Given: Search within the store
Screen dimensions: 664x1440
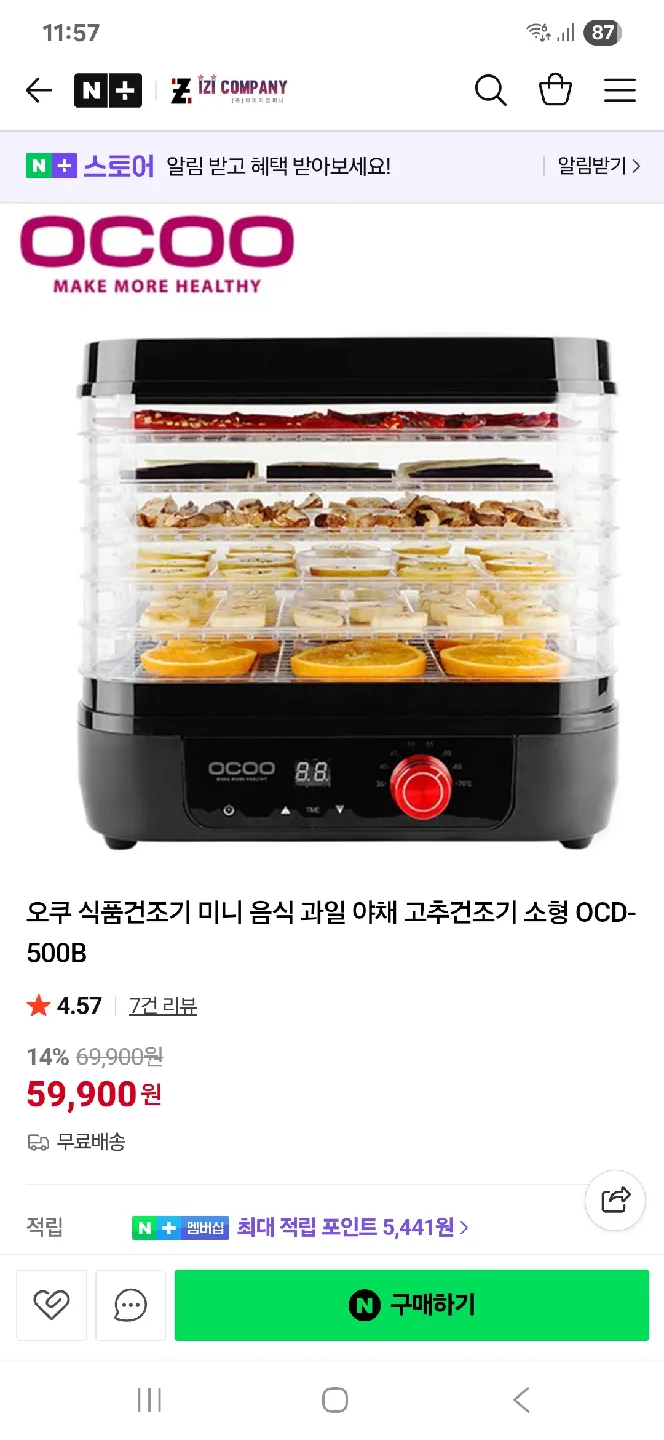Looking at the screenshot, I should click(490, 91).
